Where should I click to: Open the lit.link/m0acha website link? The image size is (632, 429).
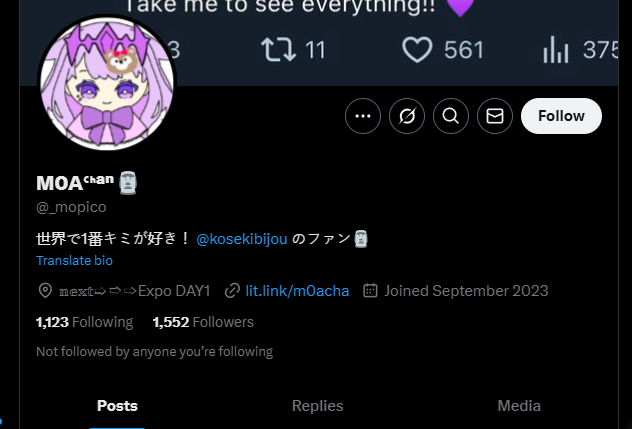[x=297, y=291]
